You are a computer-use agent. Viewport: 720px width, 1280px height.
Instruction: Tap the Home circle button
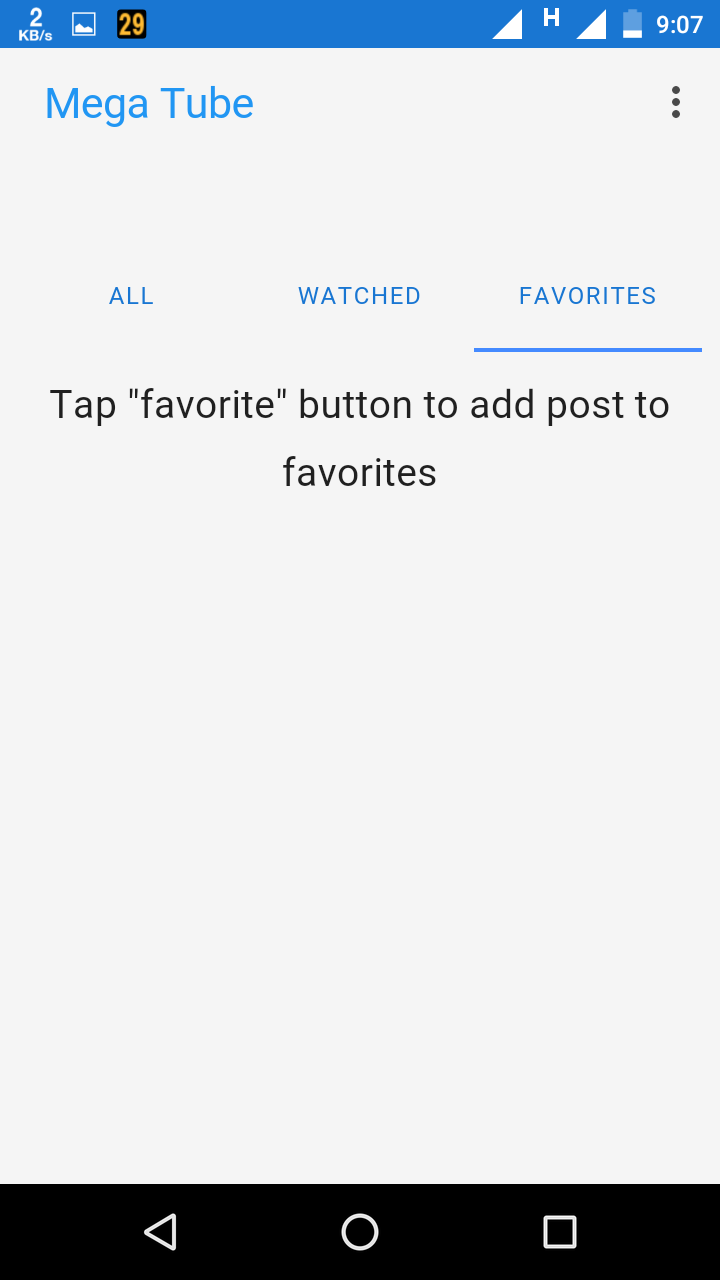[360, 1232]
